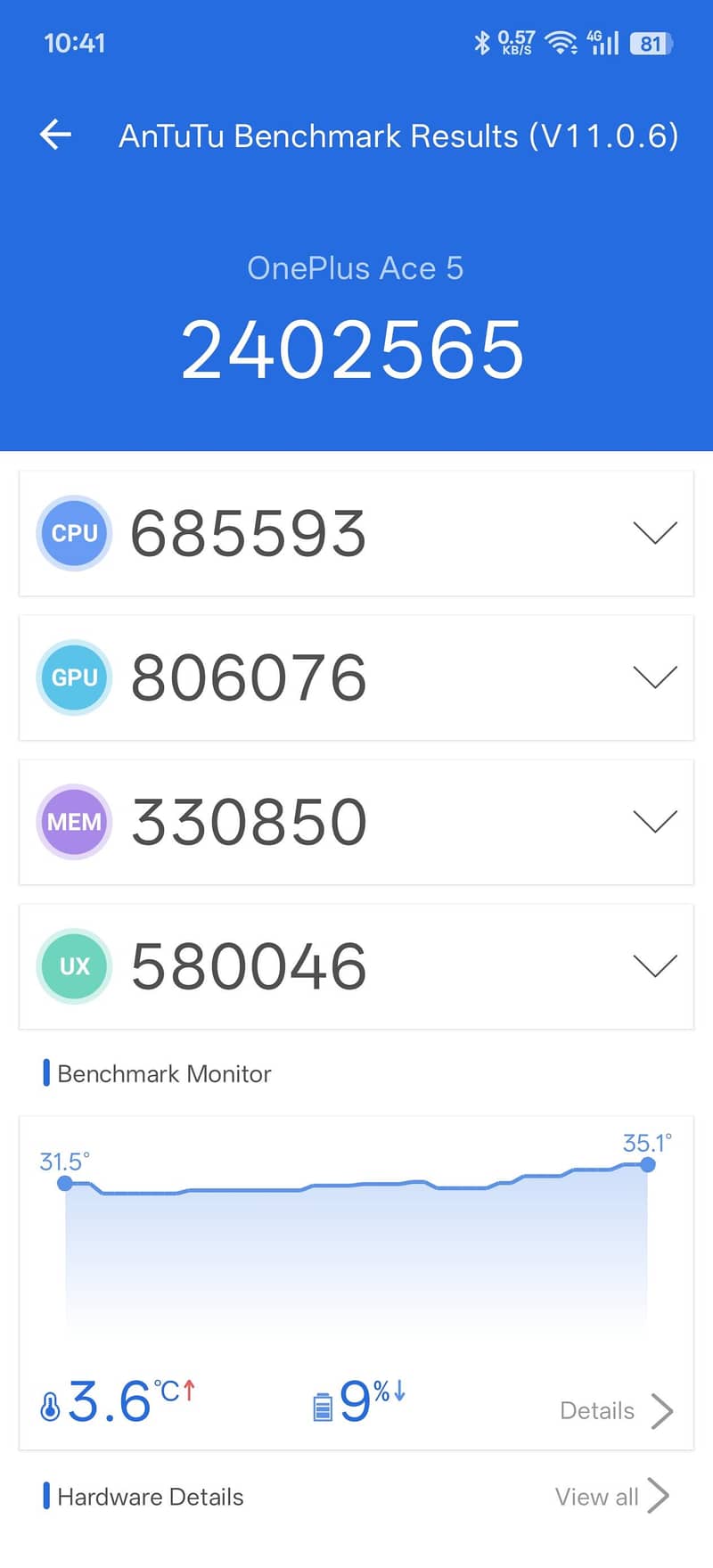Expand the UX score details
Screen dimensions: 713x1568
point(655,965)
